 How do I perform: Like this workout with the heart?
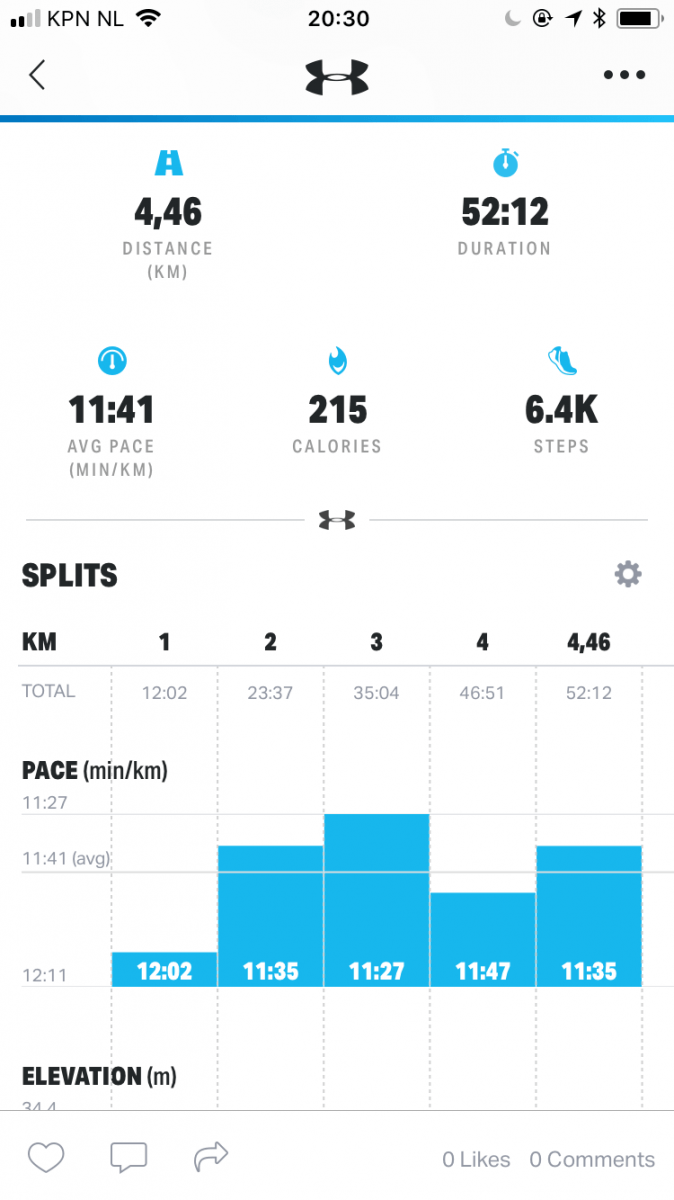coord(46,1159)
